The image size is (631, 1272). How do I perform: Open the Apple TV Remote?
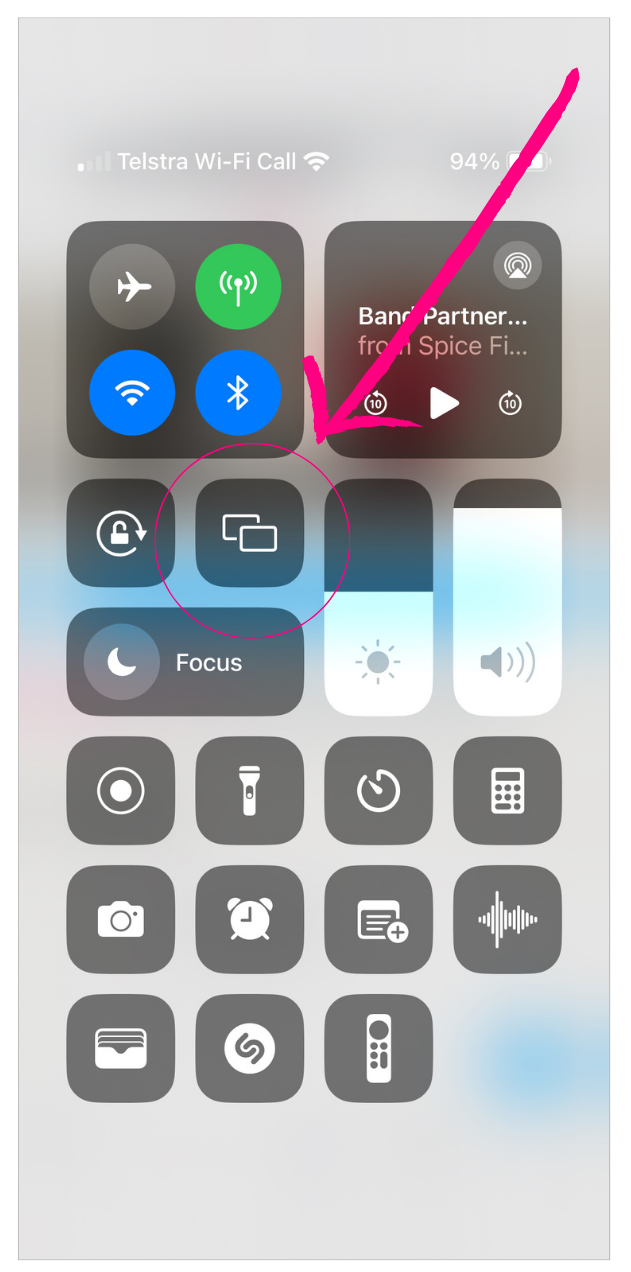(379, 1048)
